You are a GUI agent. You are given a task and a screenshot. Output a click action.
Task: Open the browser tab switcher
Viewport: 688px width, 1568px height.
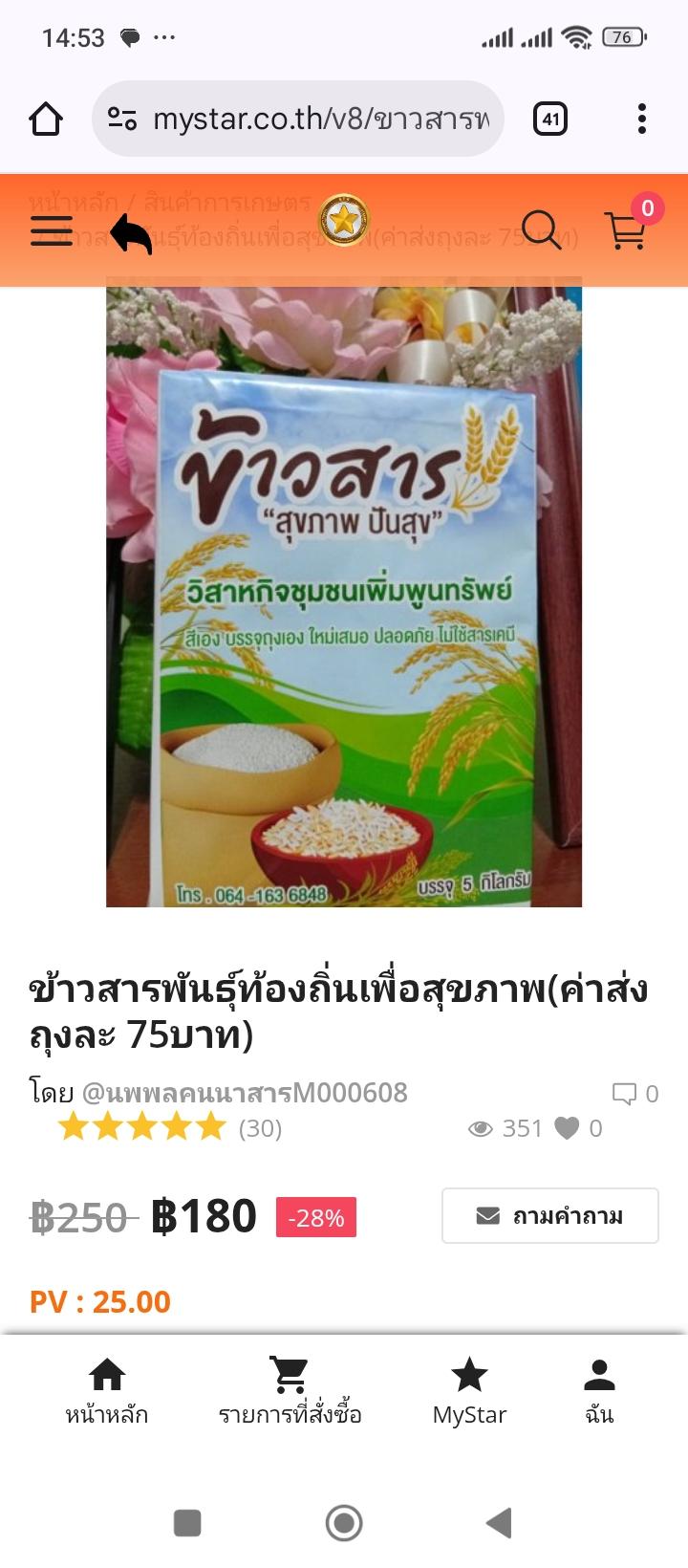tap(549, 120)
